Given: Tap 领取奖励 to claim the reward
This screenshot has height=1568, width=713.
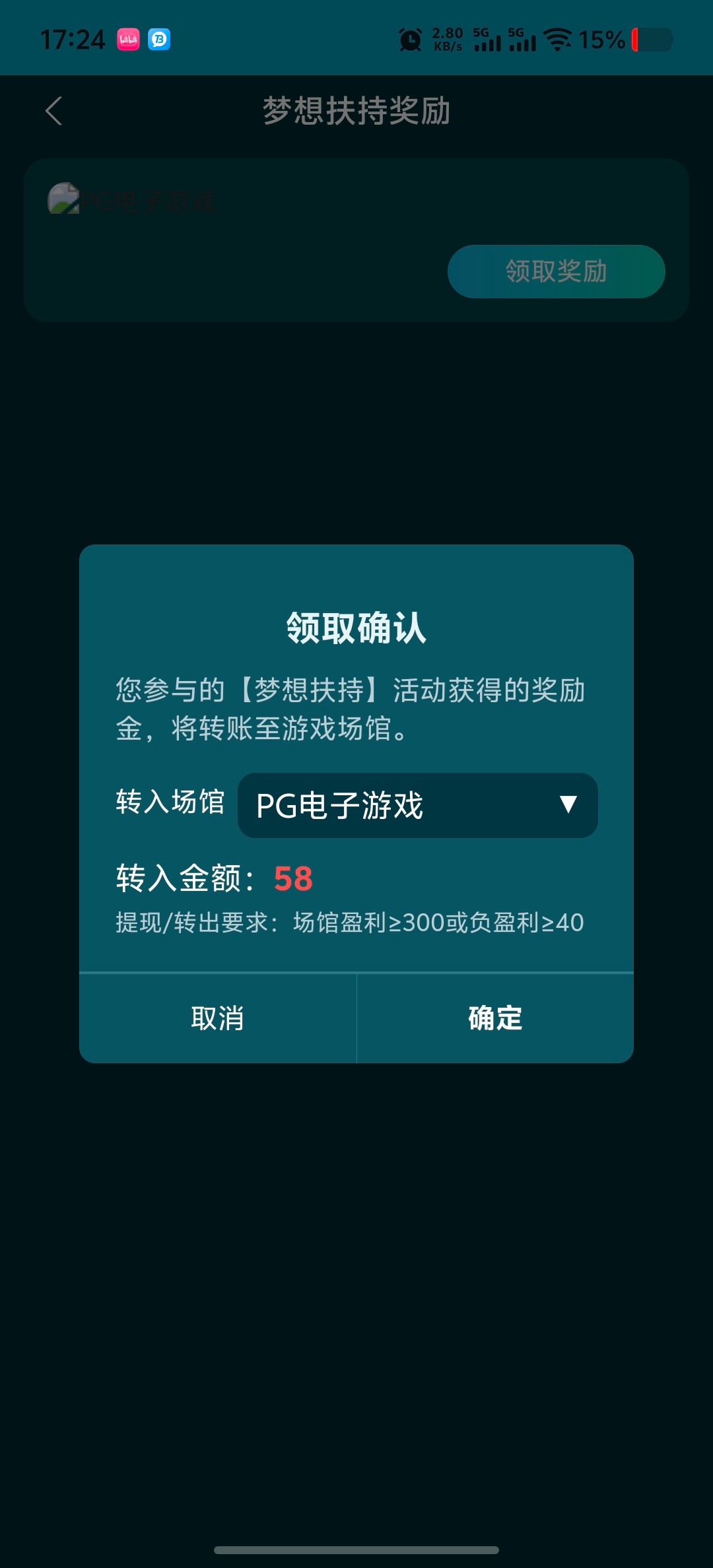Looking at the screenshot, I should [557, 271].
